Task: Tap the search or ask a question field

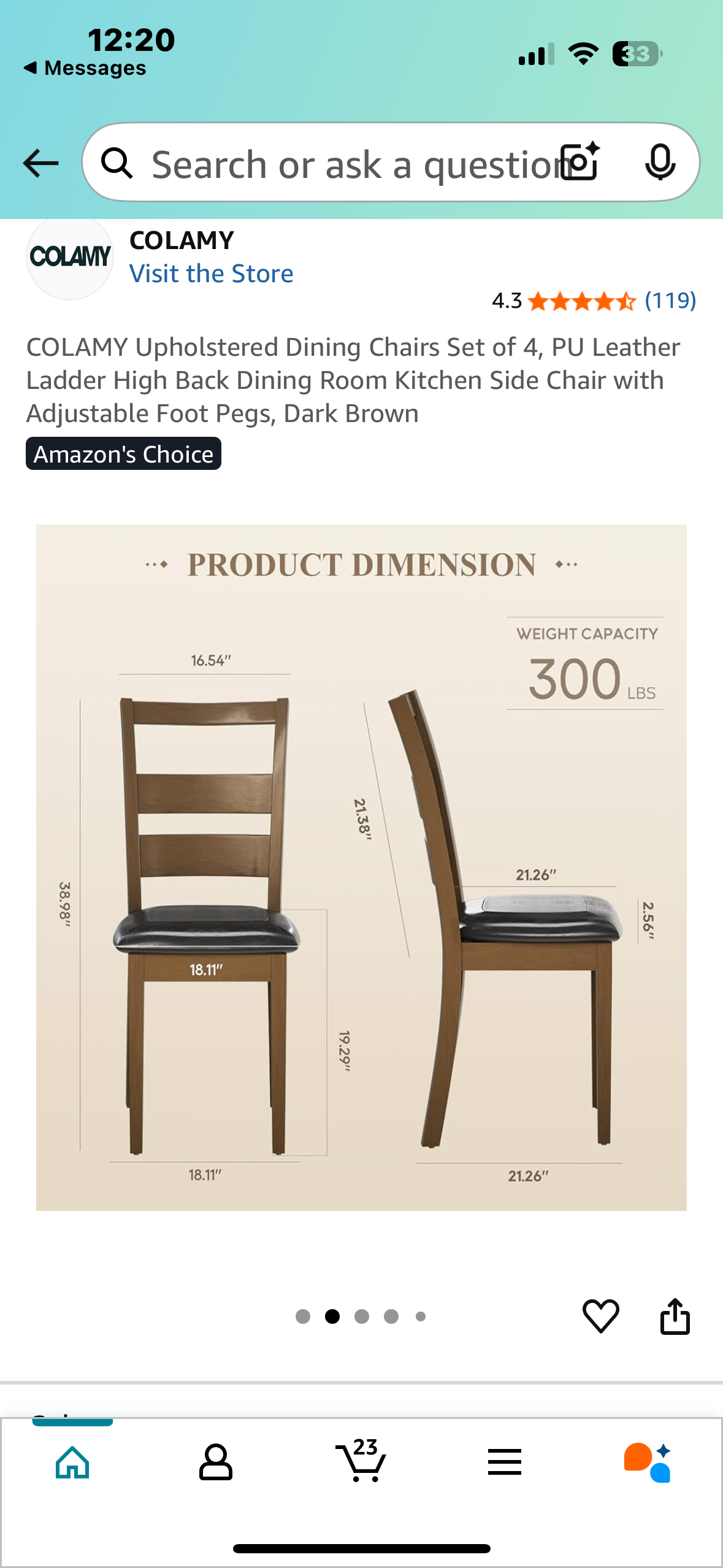Action: click(343, 164)
